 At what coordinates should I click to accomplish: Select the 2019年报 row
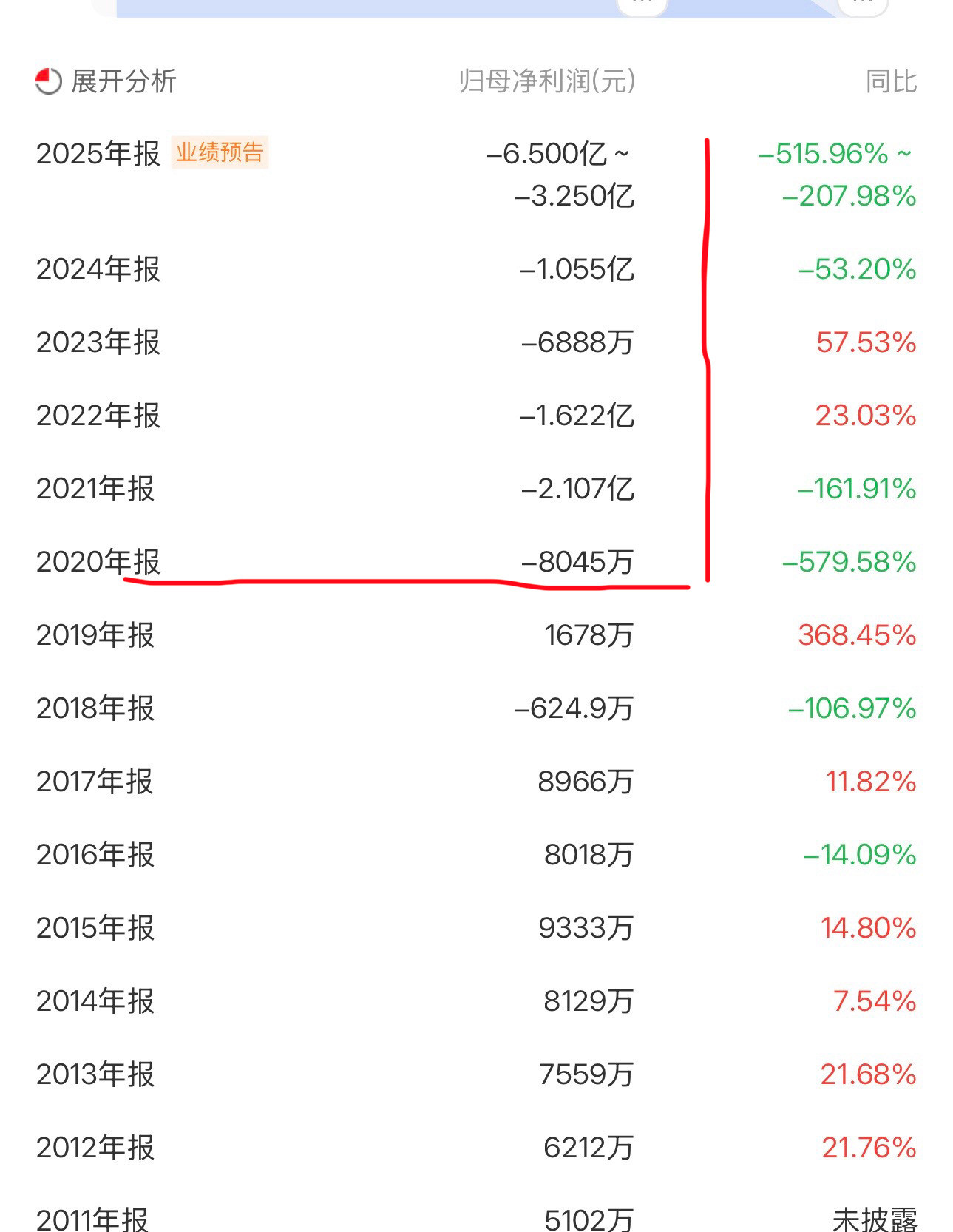[x=97, y=635]
